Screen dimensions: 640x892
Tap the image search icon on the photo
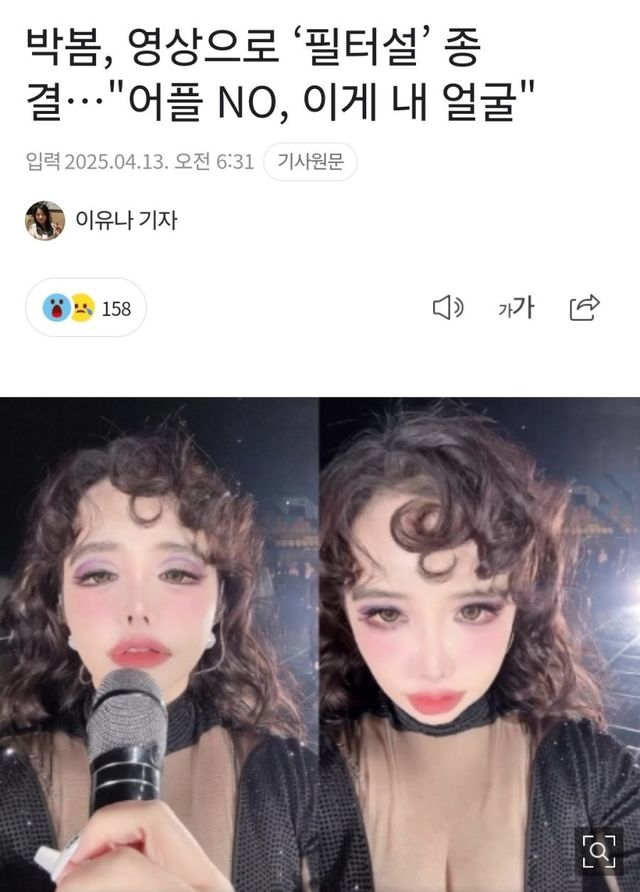[x=599, y=851]
